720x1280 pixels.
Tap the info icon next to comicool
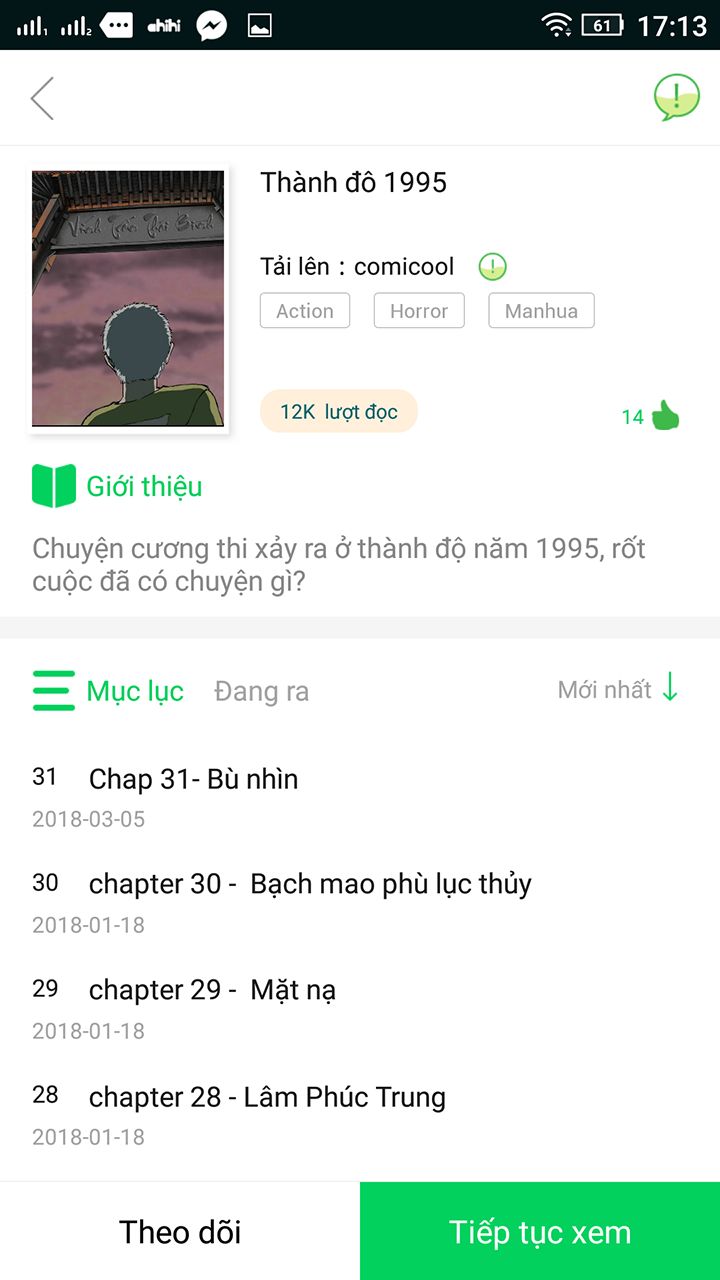492,267
